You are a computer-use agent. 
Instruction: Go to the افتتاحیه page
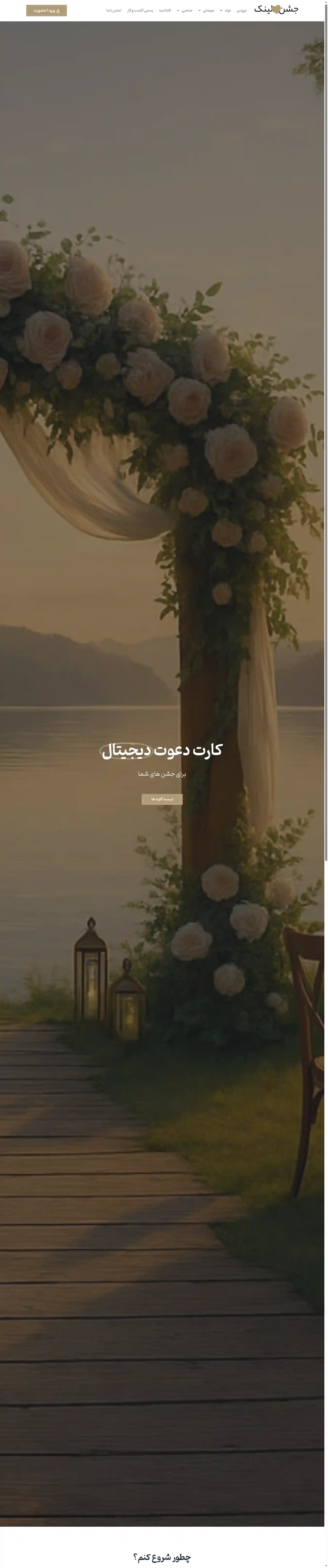[165, 10]
